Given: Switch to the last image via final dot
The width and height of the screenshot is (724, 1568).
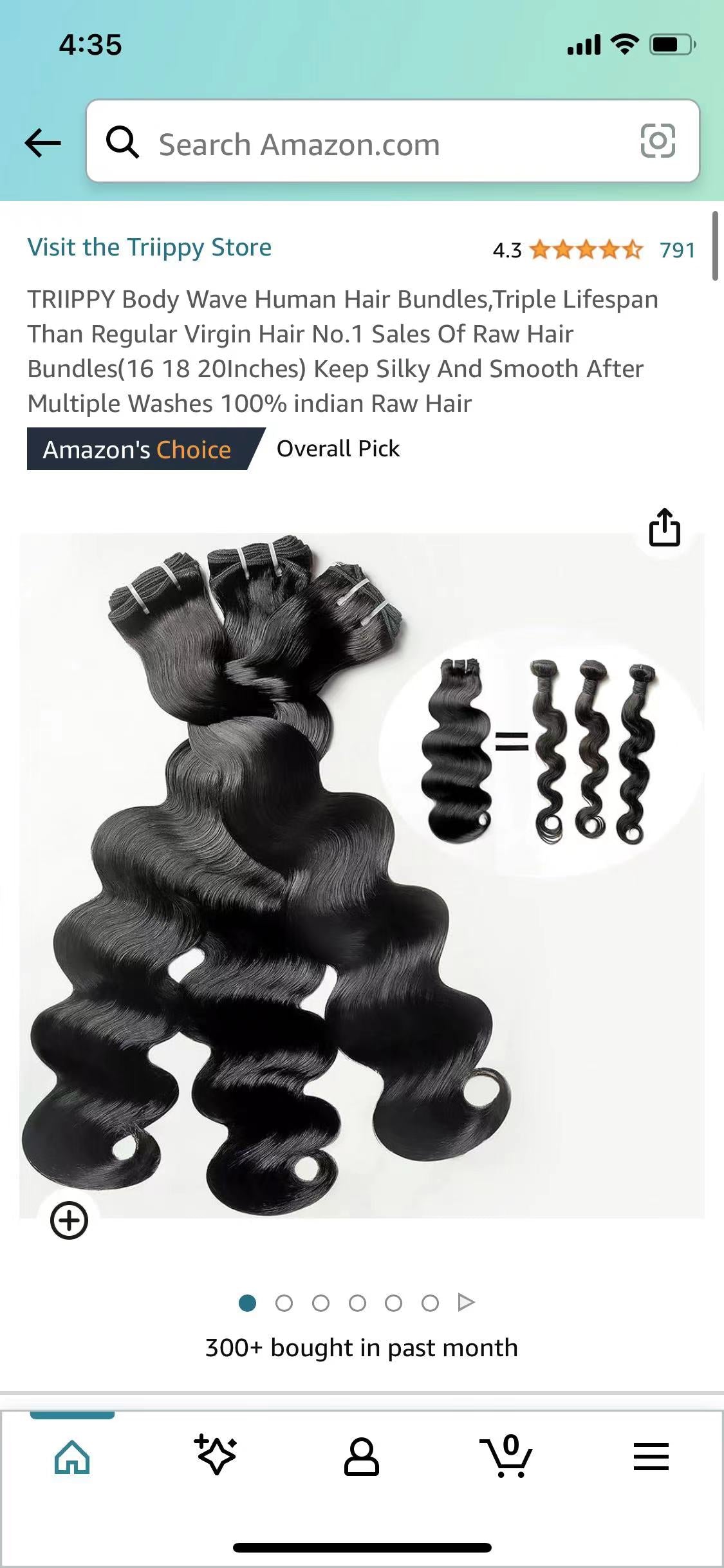Looking at the screenshot, I should pos(429,1302).
